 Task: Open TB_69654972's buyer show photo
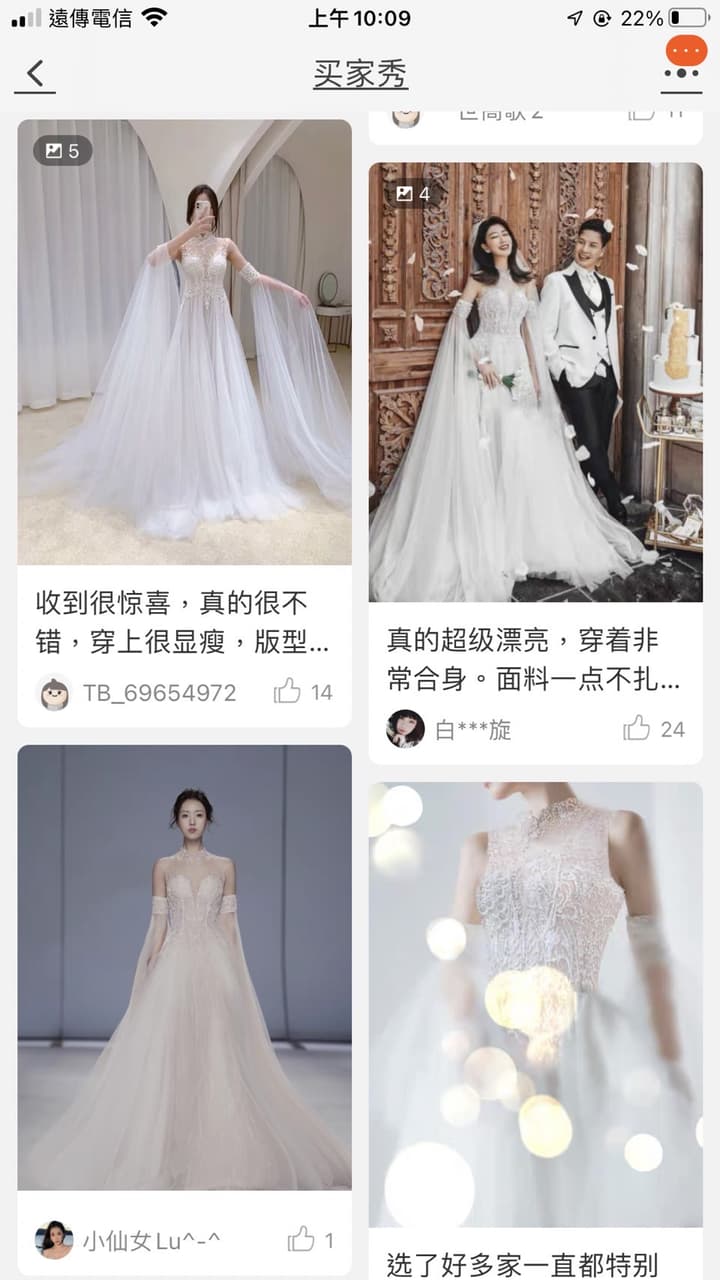[x=184, y=342]
